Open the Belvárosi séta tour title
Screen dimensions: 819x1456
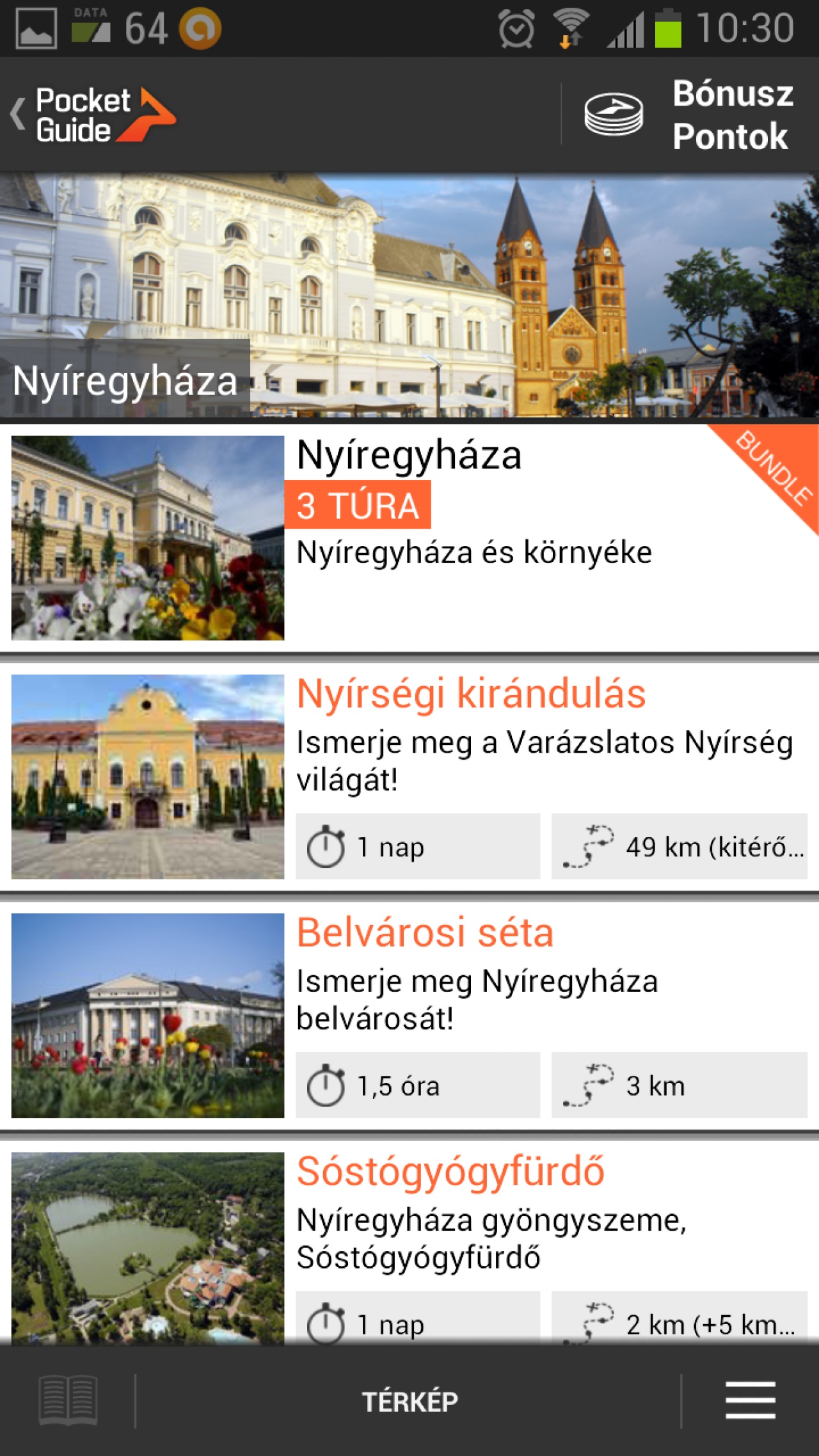[x=425, y=934]
